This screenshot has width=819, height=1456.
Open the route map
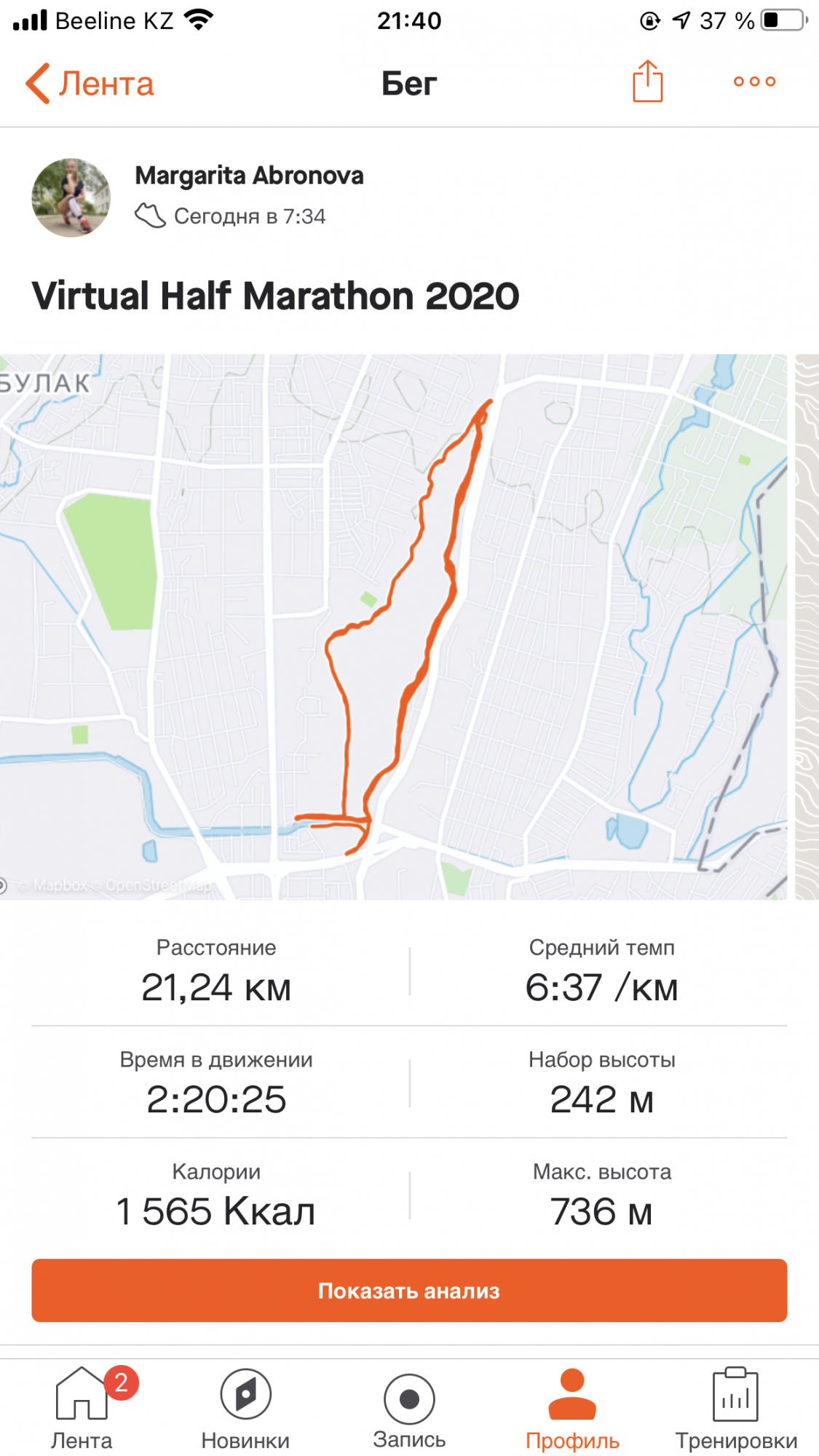393,626
